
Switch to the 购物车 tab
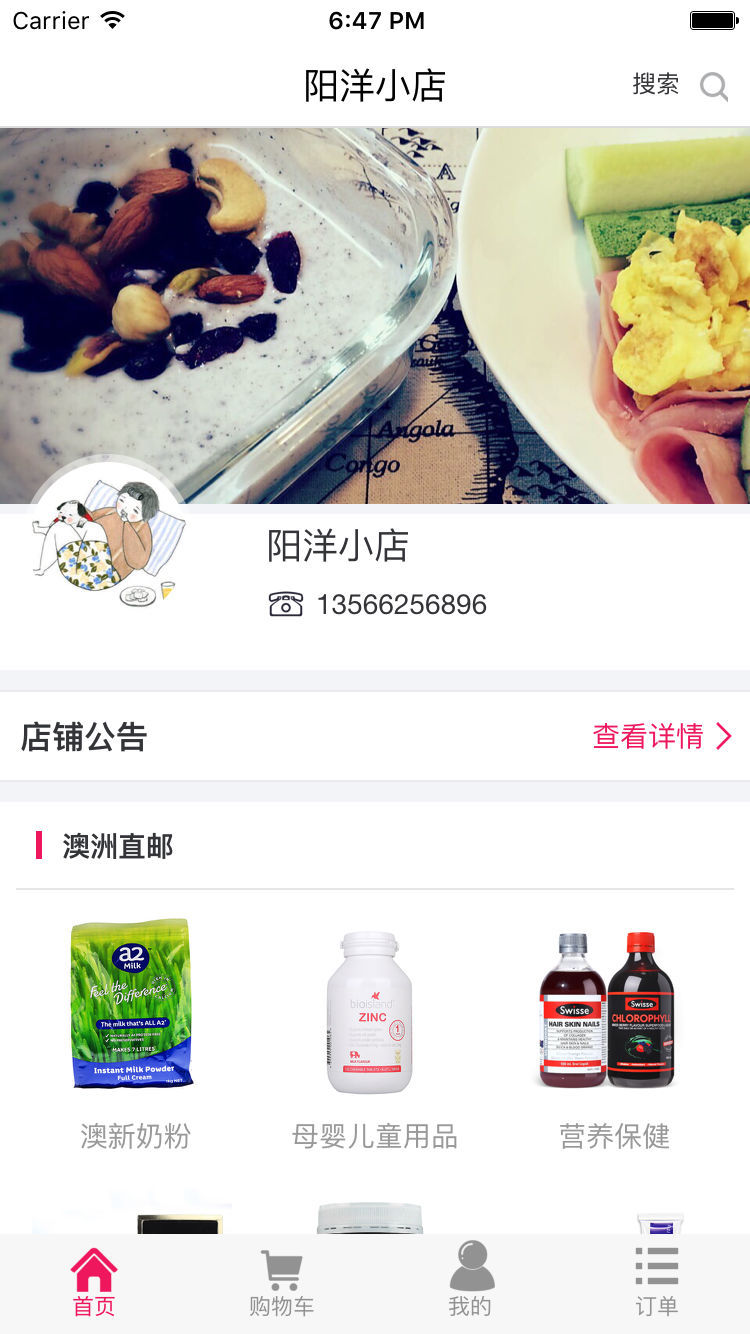281,1282
